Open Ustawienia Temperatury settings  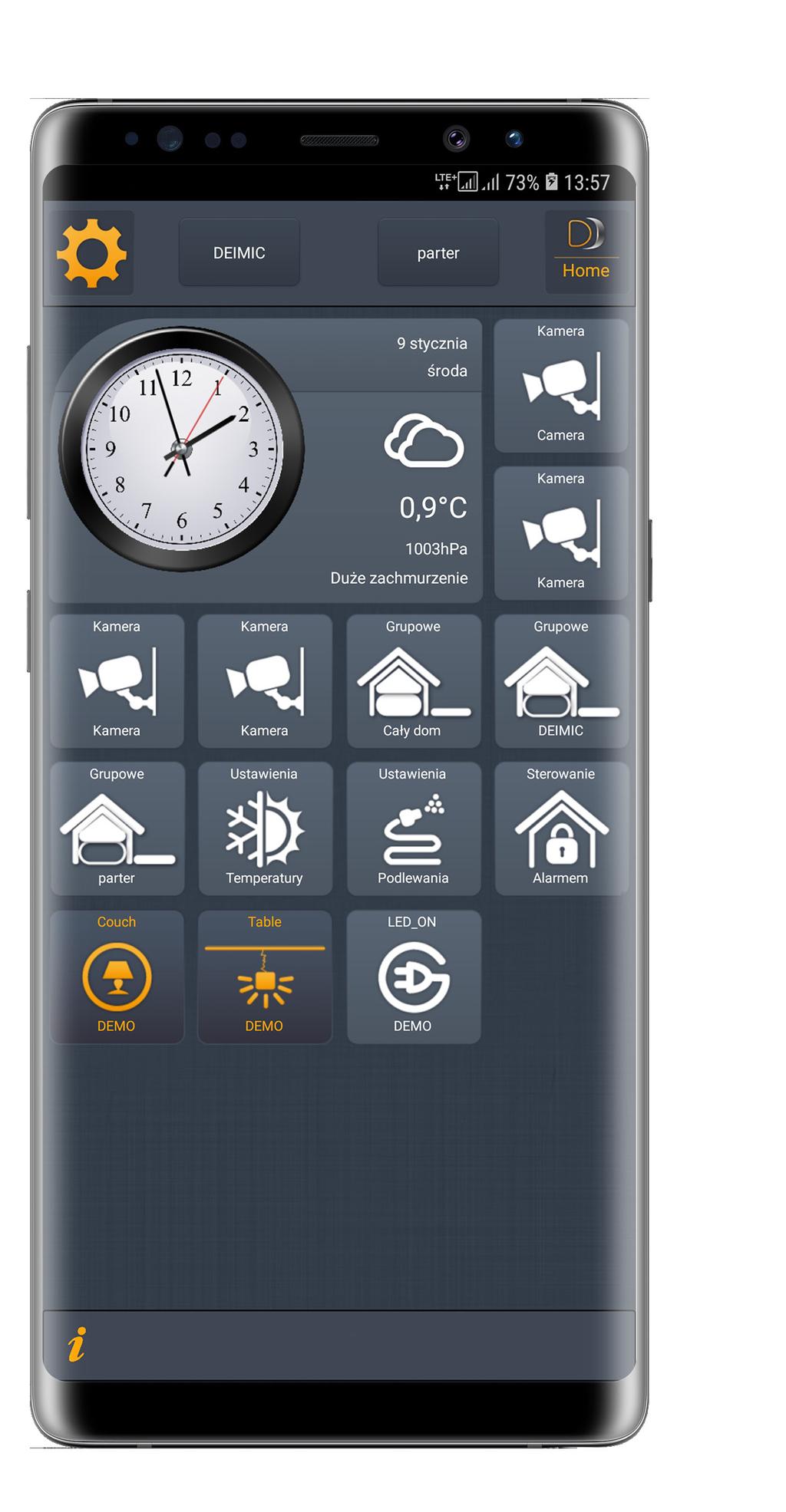point(265,828)
